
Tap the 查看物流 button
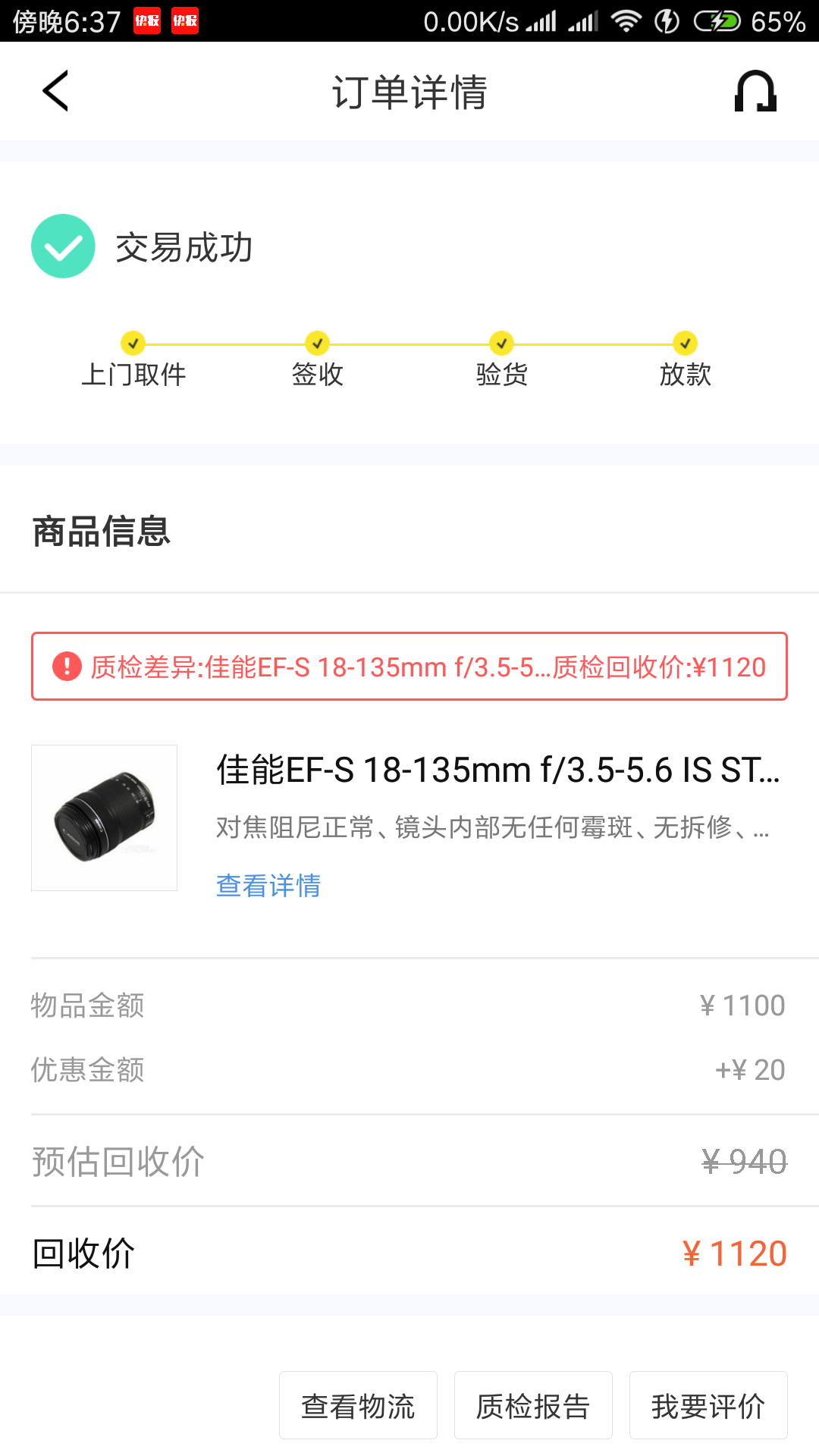coord(358,1405)
